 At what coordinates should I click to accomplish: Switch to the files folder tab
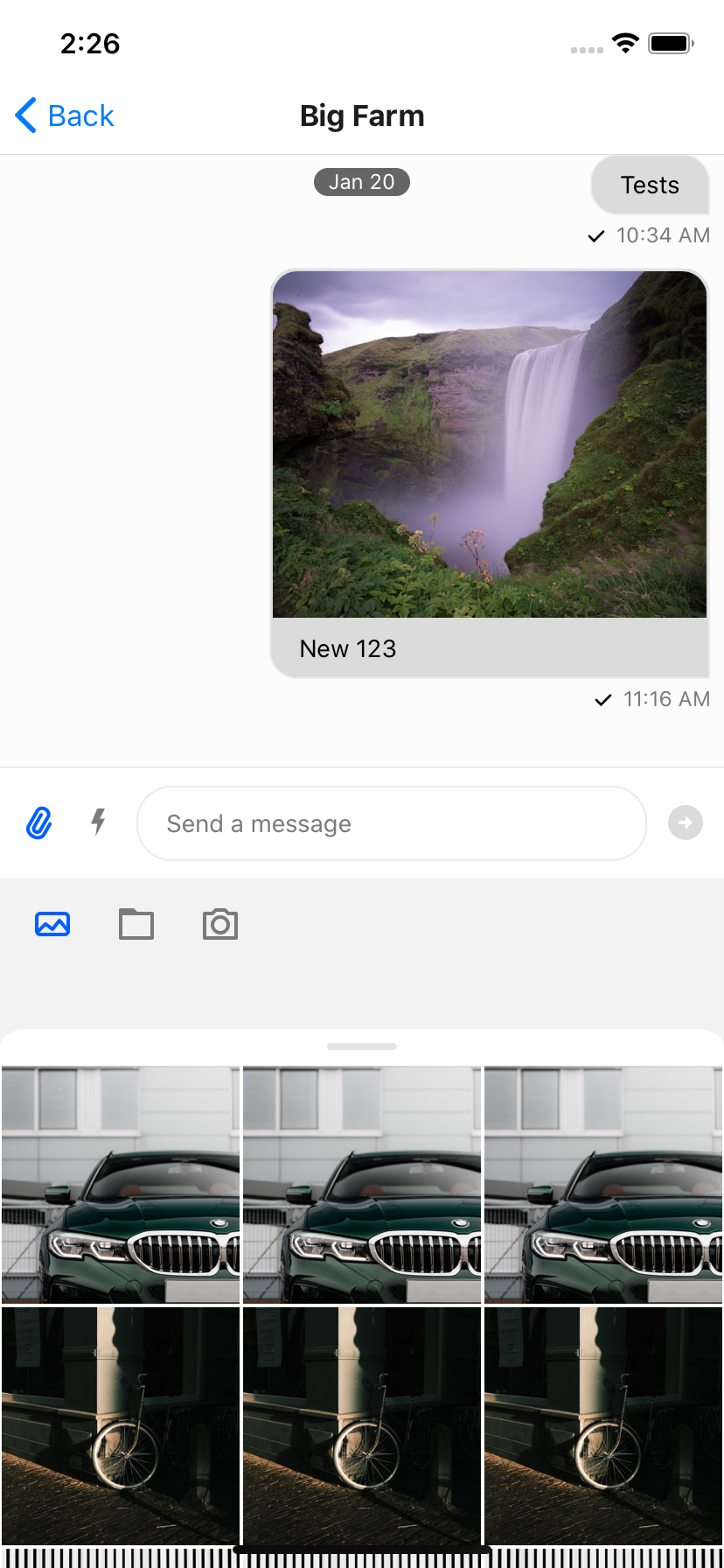(136, 924)
